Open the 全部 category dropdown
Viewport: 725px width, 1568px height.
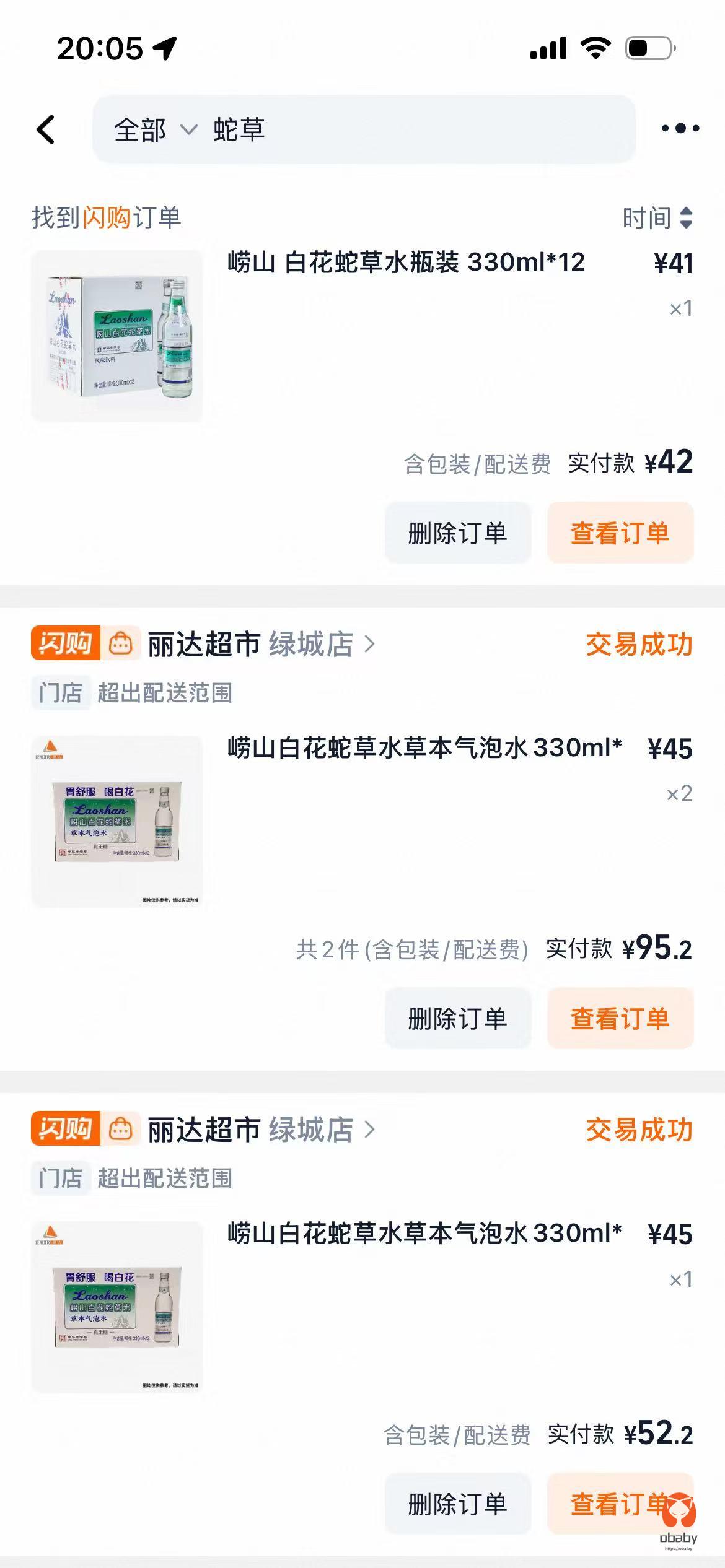pyautogui.click(x=155, y=130)
